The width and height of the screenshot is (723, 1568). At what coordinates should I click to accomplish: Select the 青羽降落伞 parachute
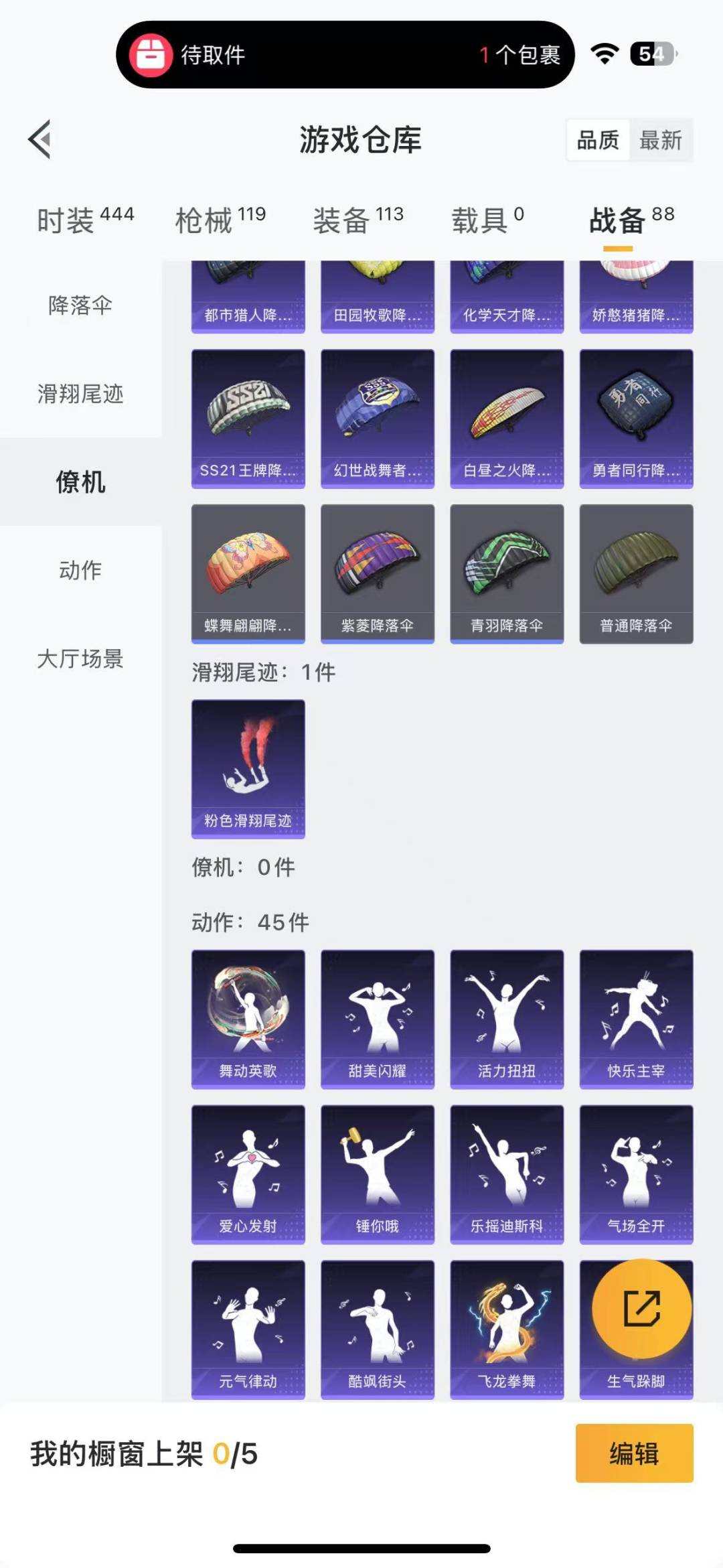(x=507, y=573)
